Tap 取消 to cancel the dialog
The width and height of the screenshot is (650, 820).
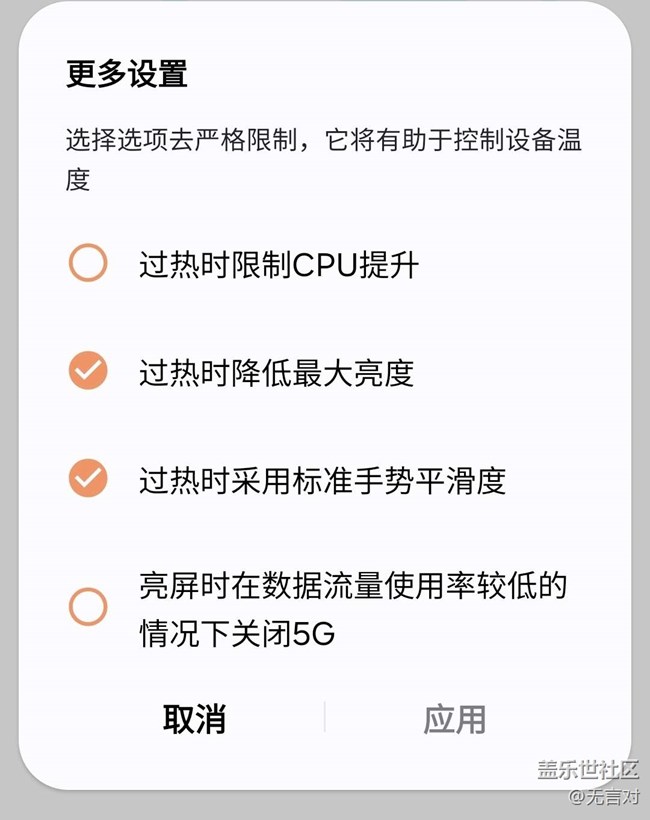[x=195, y=718]
